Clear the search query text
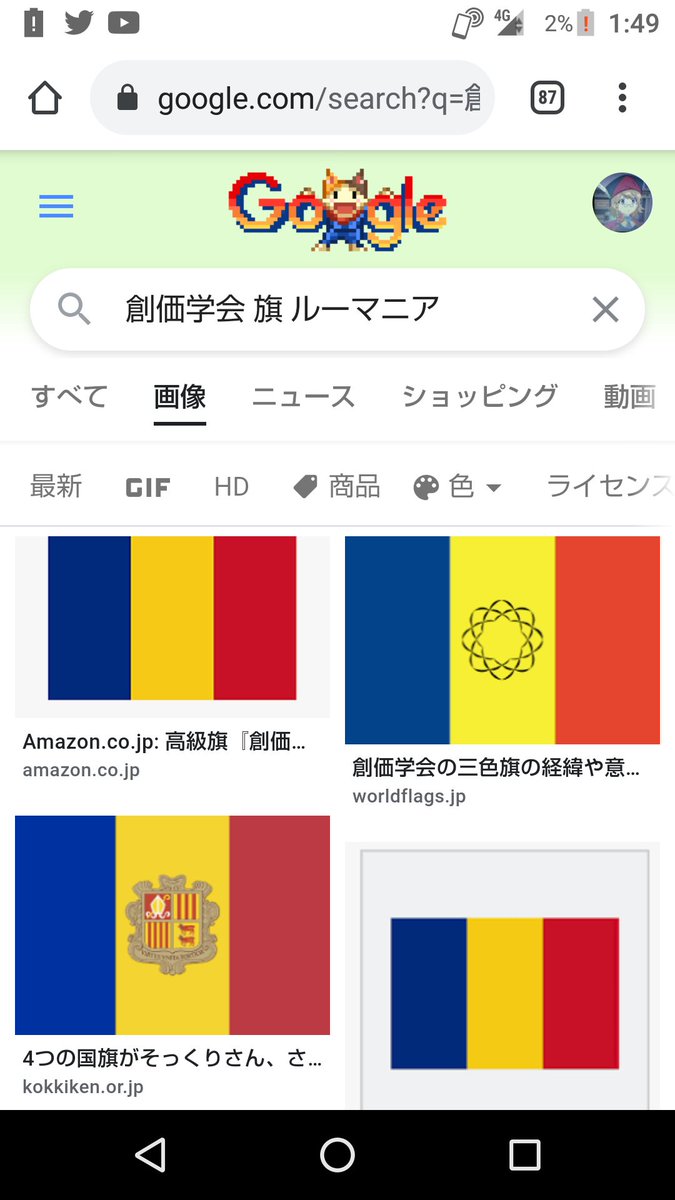 (x=605, y=310)
